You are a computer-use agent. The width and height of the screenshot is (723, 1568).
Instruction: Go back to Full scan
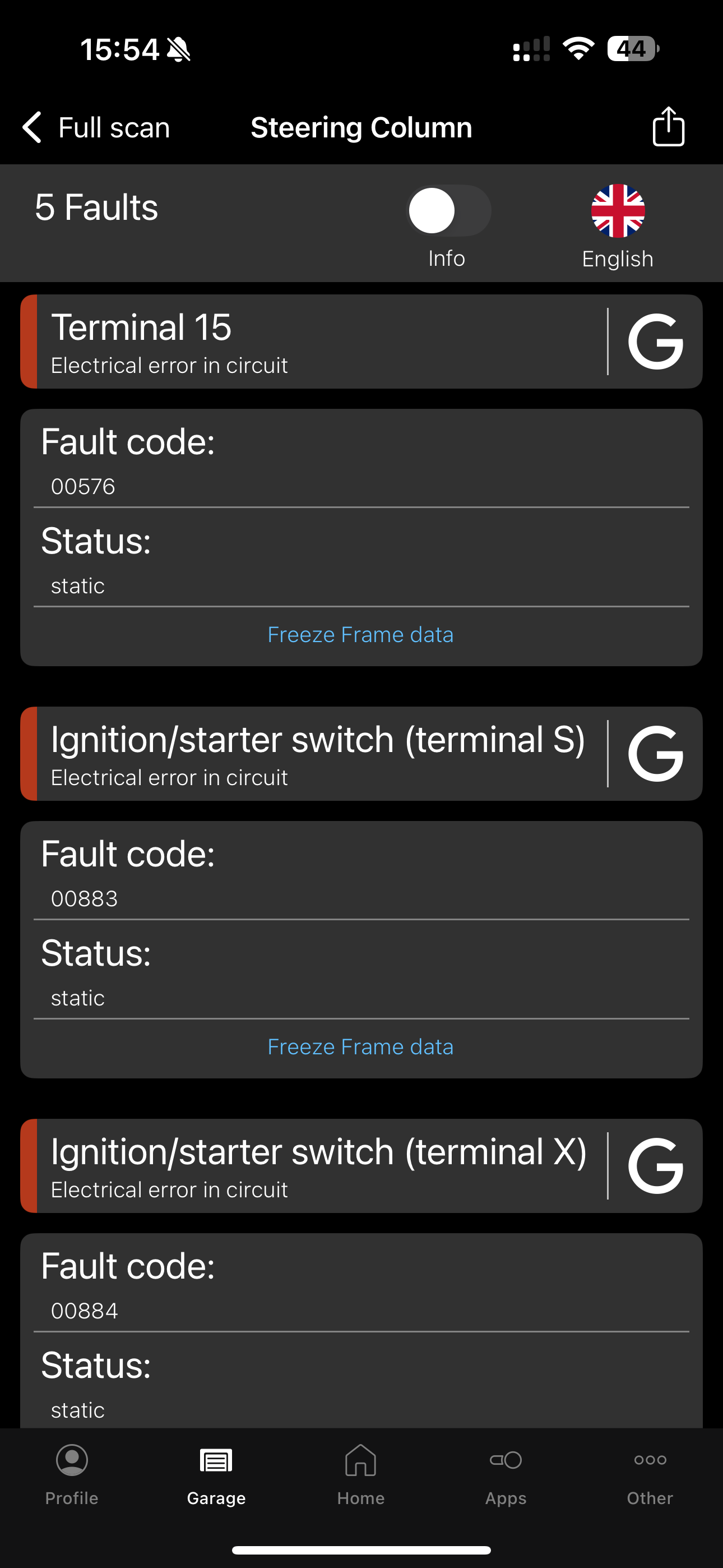click(96, 127)
